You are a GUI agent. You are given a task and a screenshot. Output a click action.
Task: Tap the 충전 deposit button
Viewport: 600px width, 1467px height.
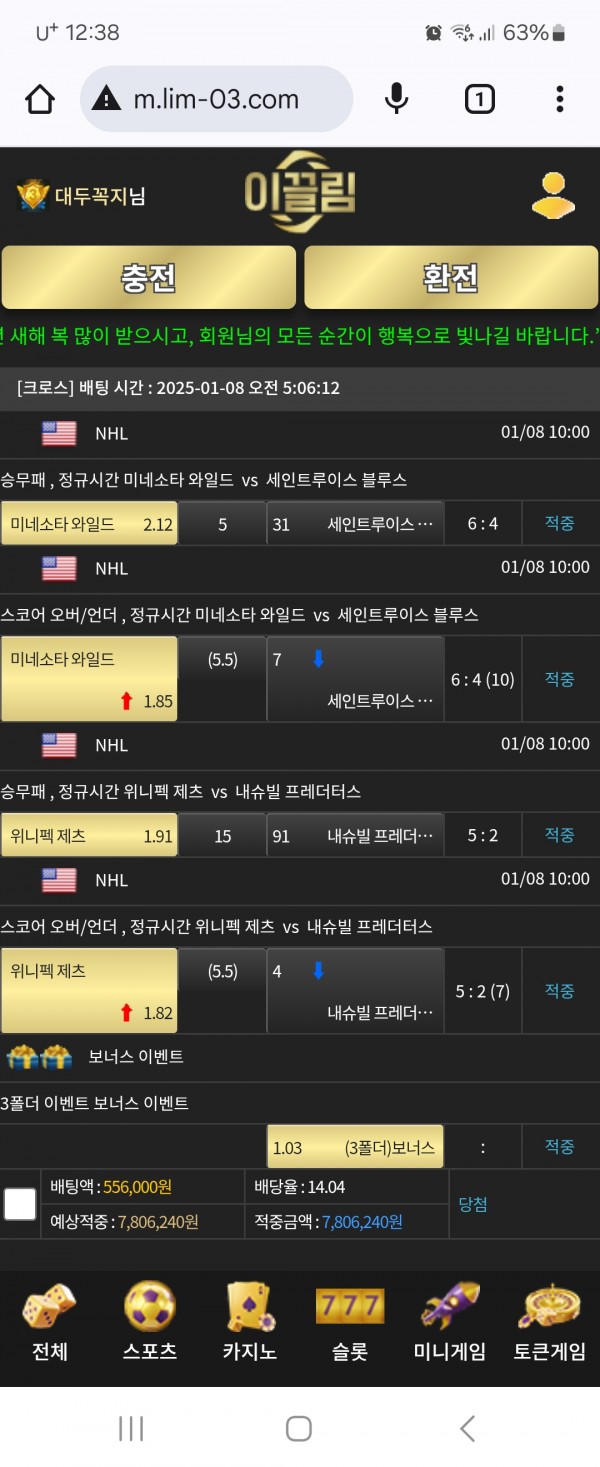point(148,277)
